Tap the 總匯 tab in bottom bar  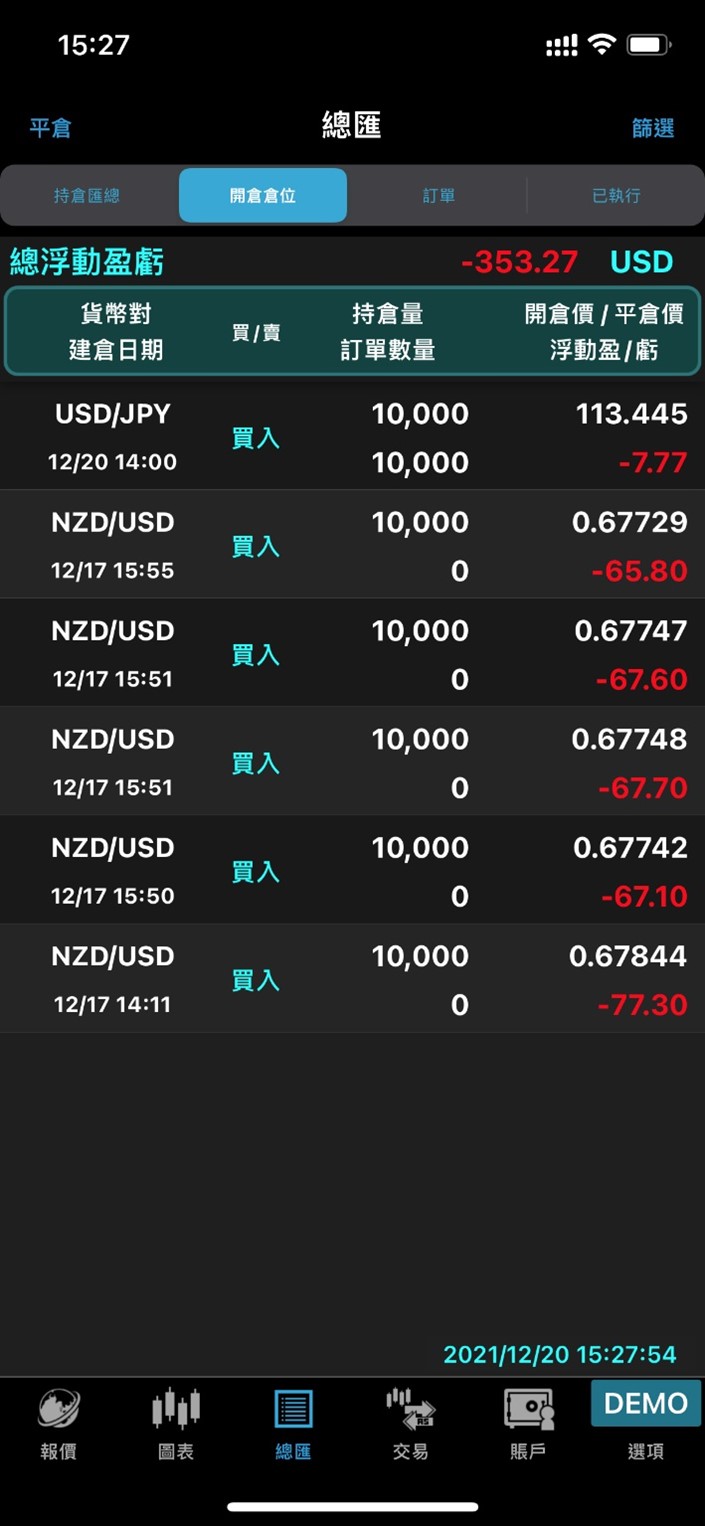pyautogui.click(x=293, y=1423)
